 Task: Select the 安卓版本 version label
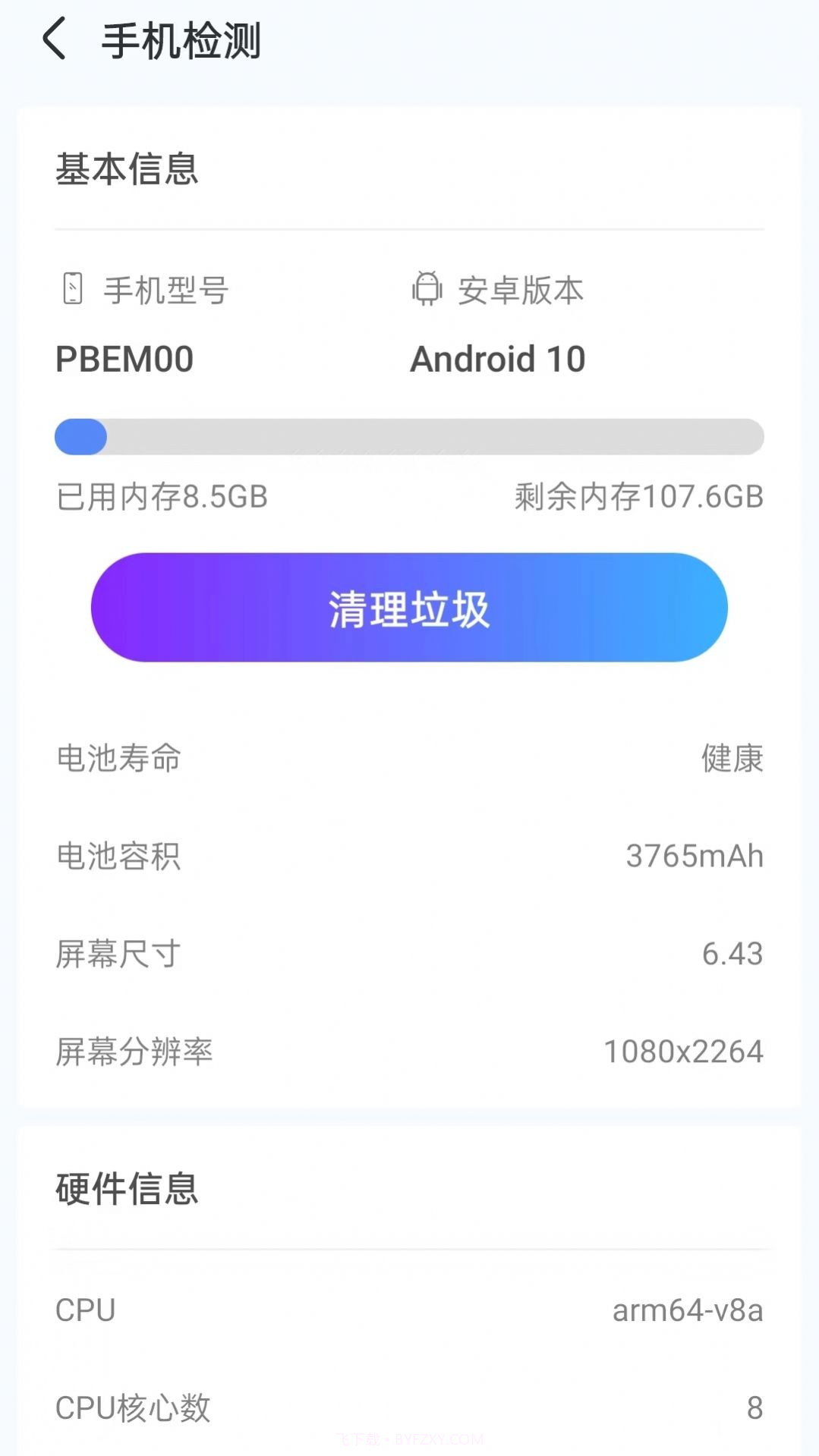click(521, 289)
